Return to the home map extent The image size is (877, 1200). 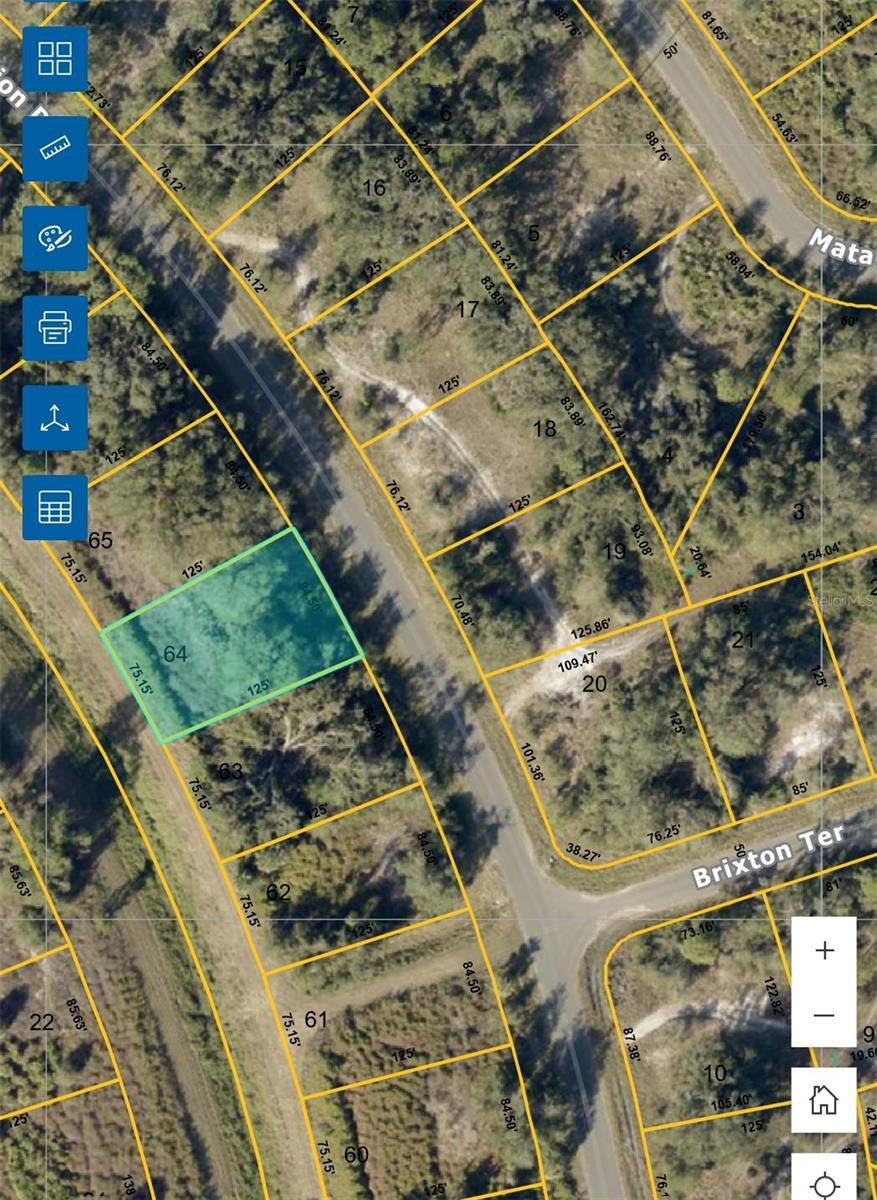824,1100
